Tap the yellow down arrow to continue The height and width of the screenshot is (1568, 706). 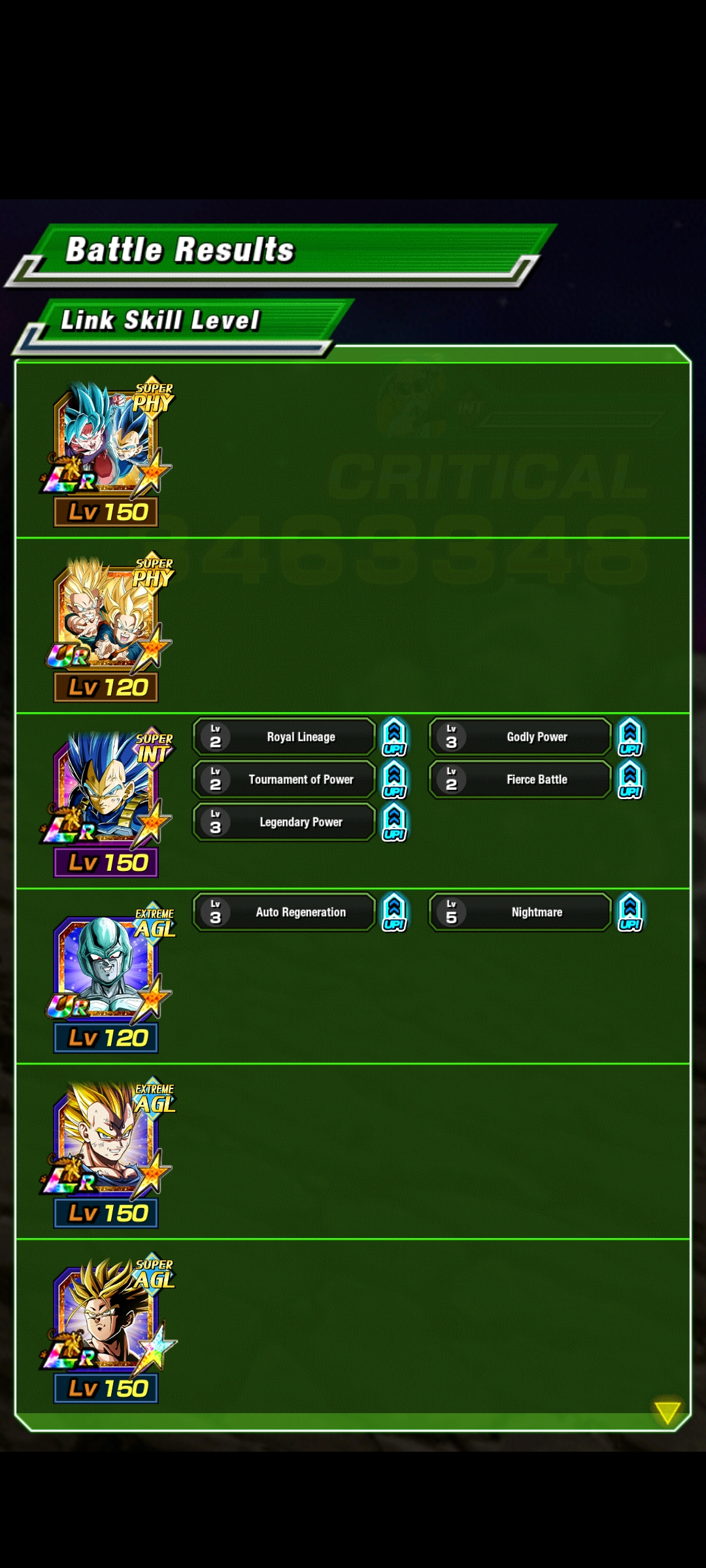pyautogui.click(x=667, y=1413)
